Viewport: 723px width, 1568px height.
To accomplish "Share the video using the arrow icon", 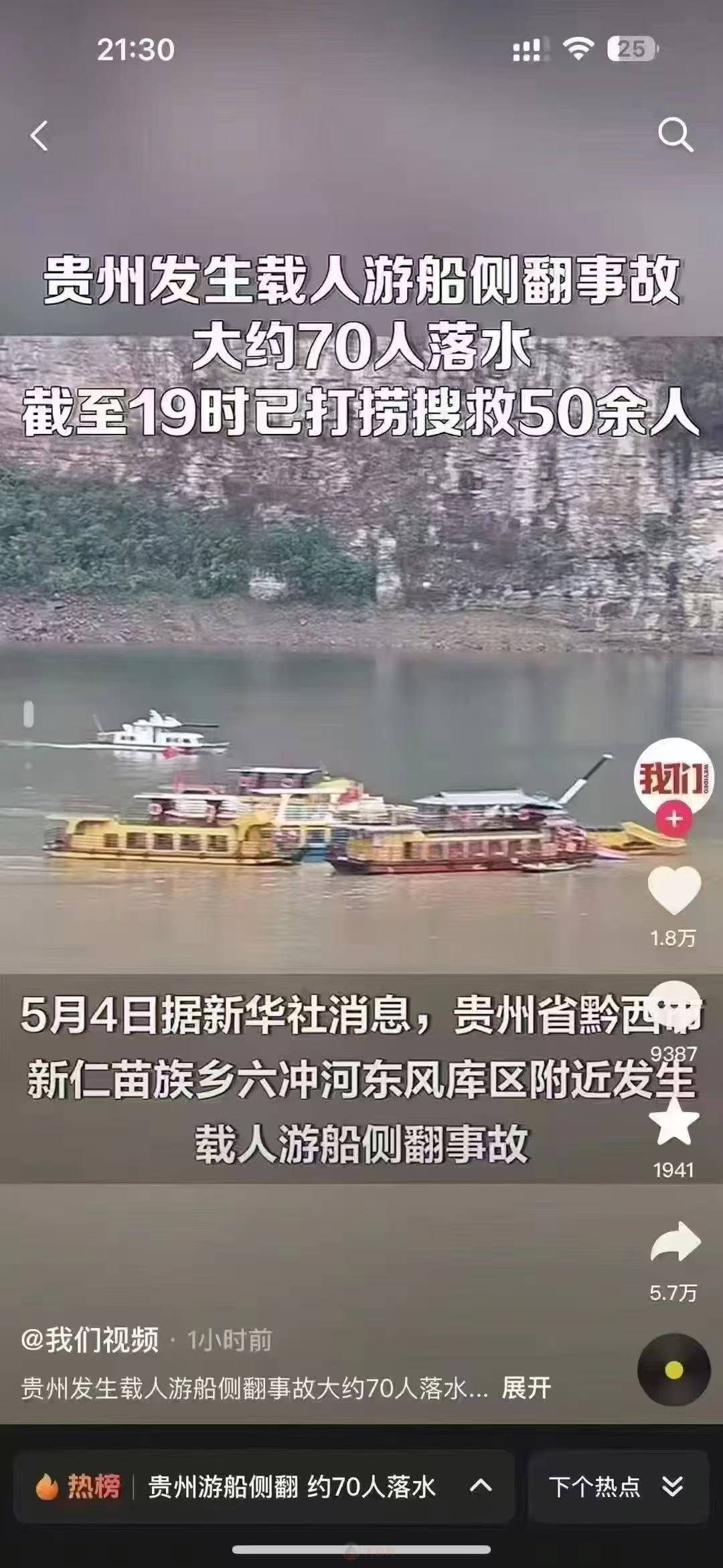I will [x=674, y=1244].
